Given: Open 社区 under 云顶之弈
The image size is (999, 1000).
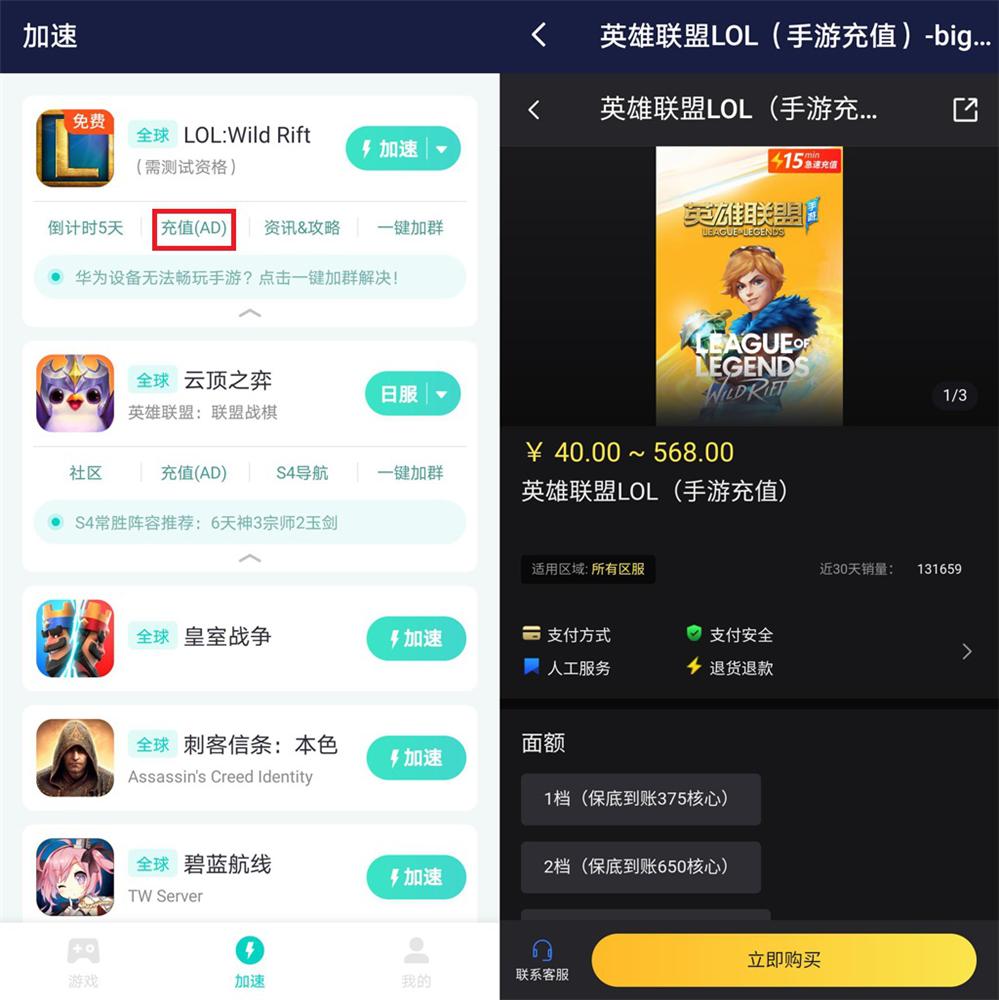Looking at the screenshot, I should tap(86, 473).
